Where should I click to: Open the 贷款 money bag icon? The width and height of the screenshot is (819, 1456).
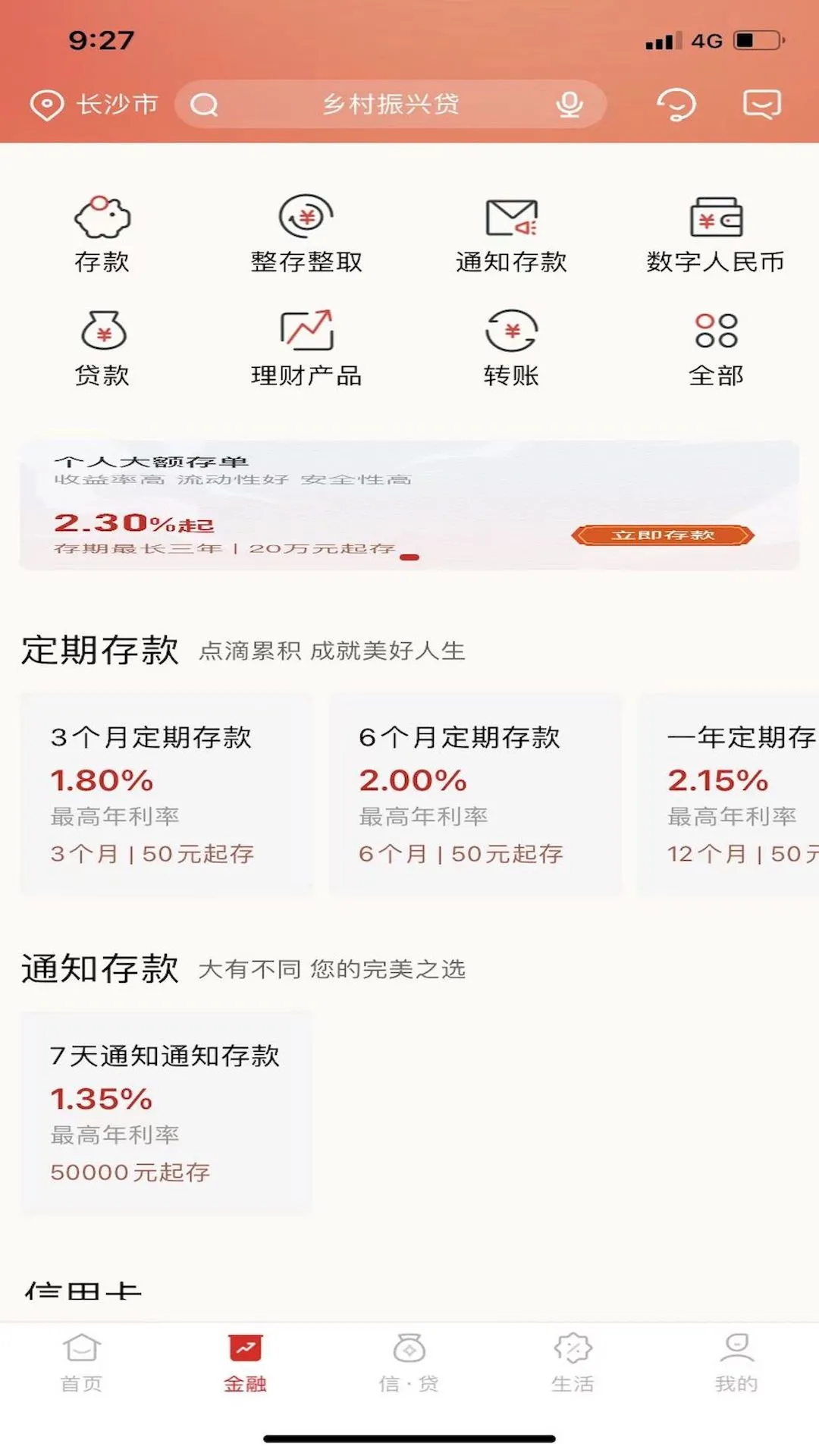click(102, 331)
